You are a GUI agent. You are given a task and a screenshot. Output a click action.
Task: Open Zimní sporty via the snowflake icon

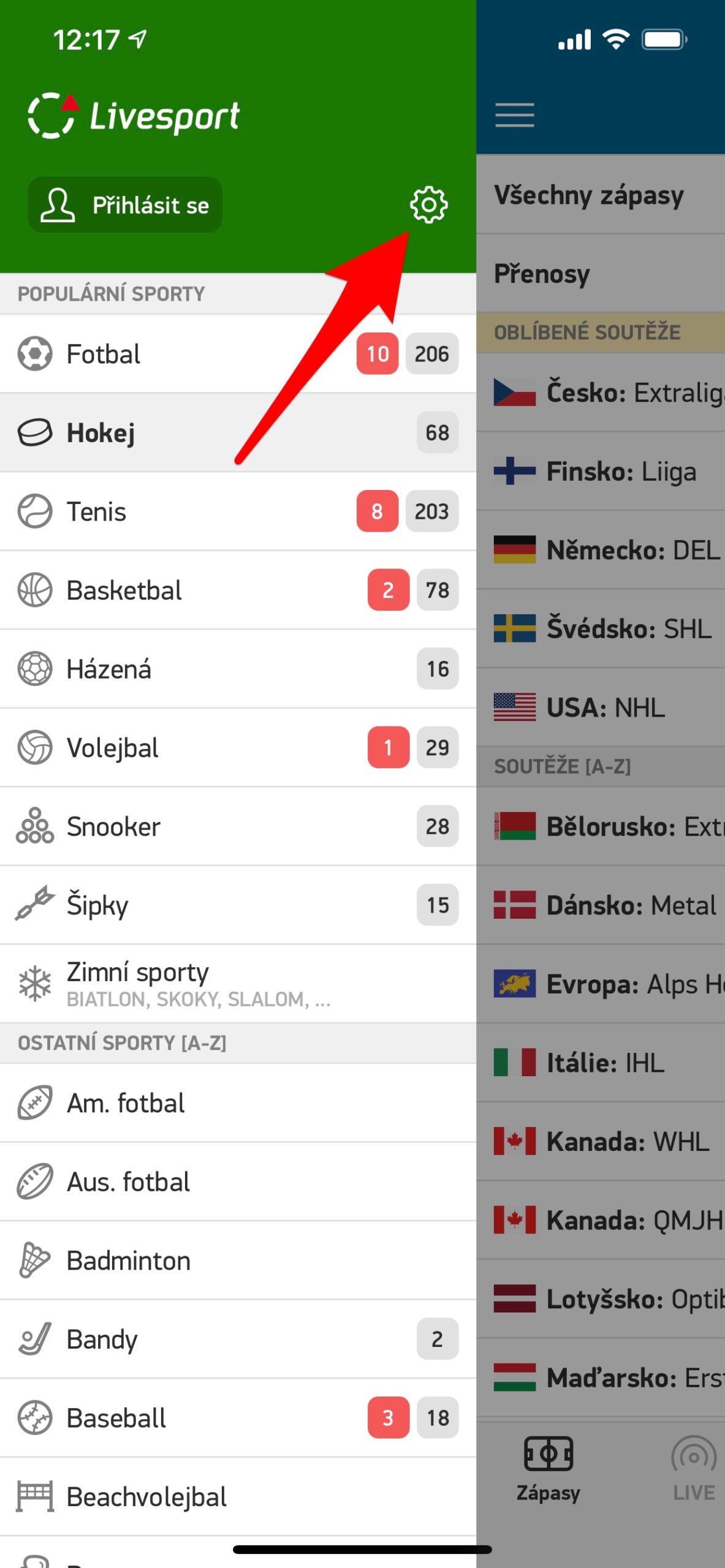pyautogui.click(x=35, y=981)
